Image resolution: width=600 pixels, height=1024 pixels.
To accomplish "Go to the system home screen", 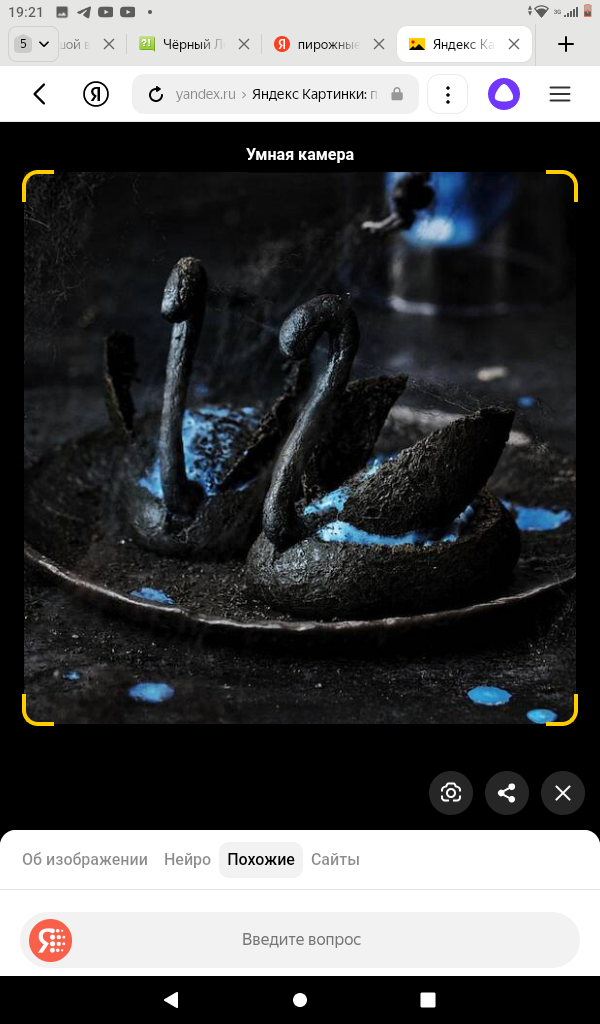I will click(x=300, y=1000).
